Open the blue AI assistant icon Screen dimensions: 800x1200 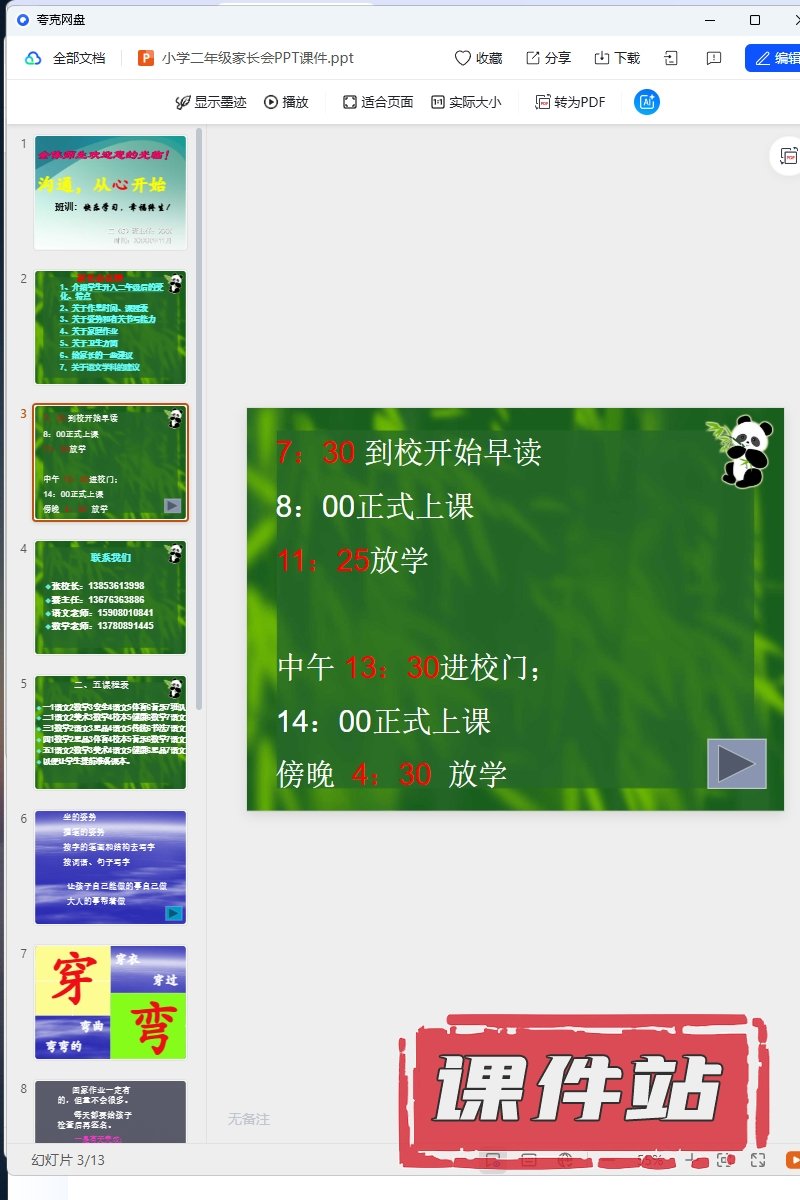click(x=647, y=102)
